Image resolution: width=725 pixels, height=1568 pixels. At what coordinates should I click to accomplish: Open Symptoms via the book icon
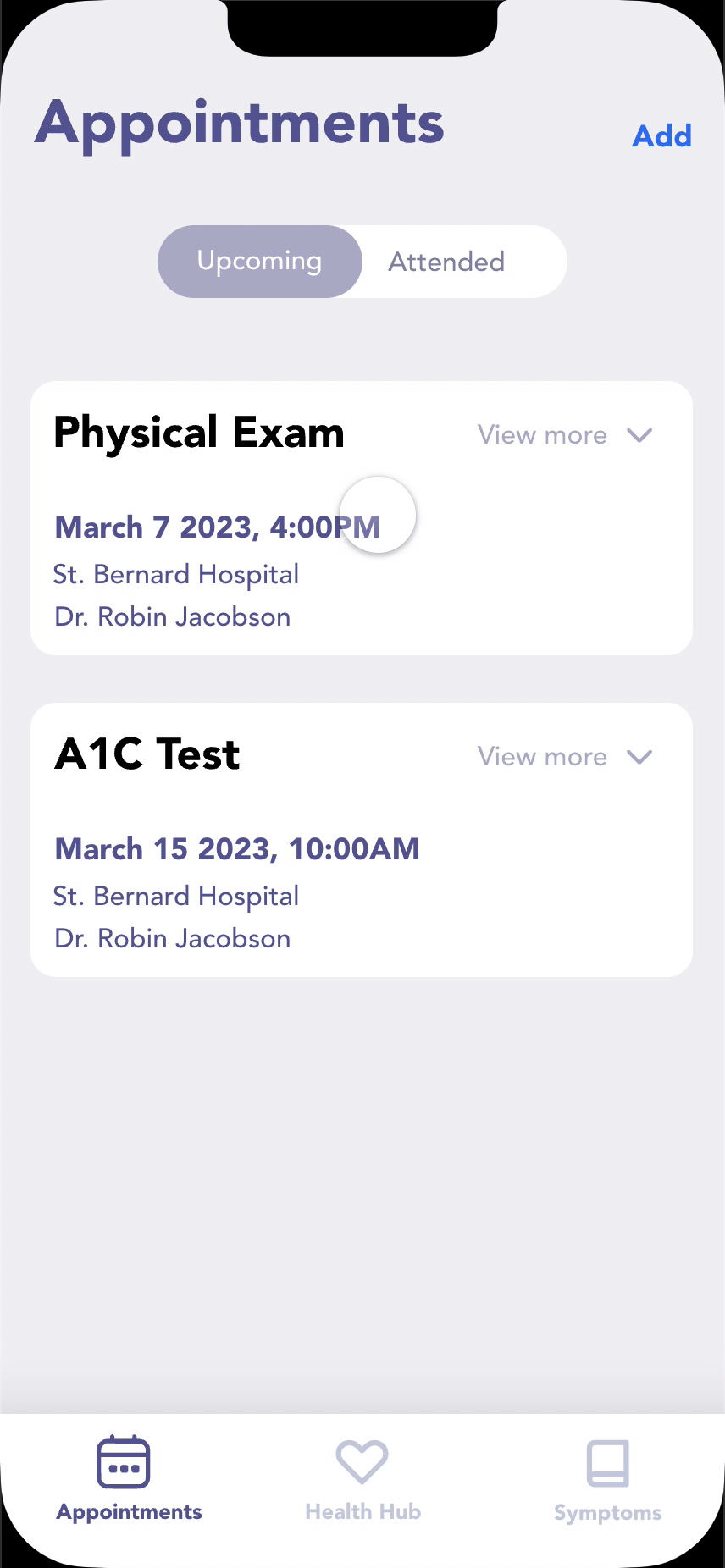point(606,1458)
